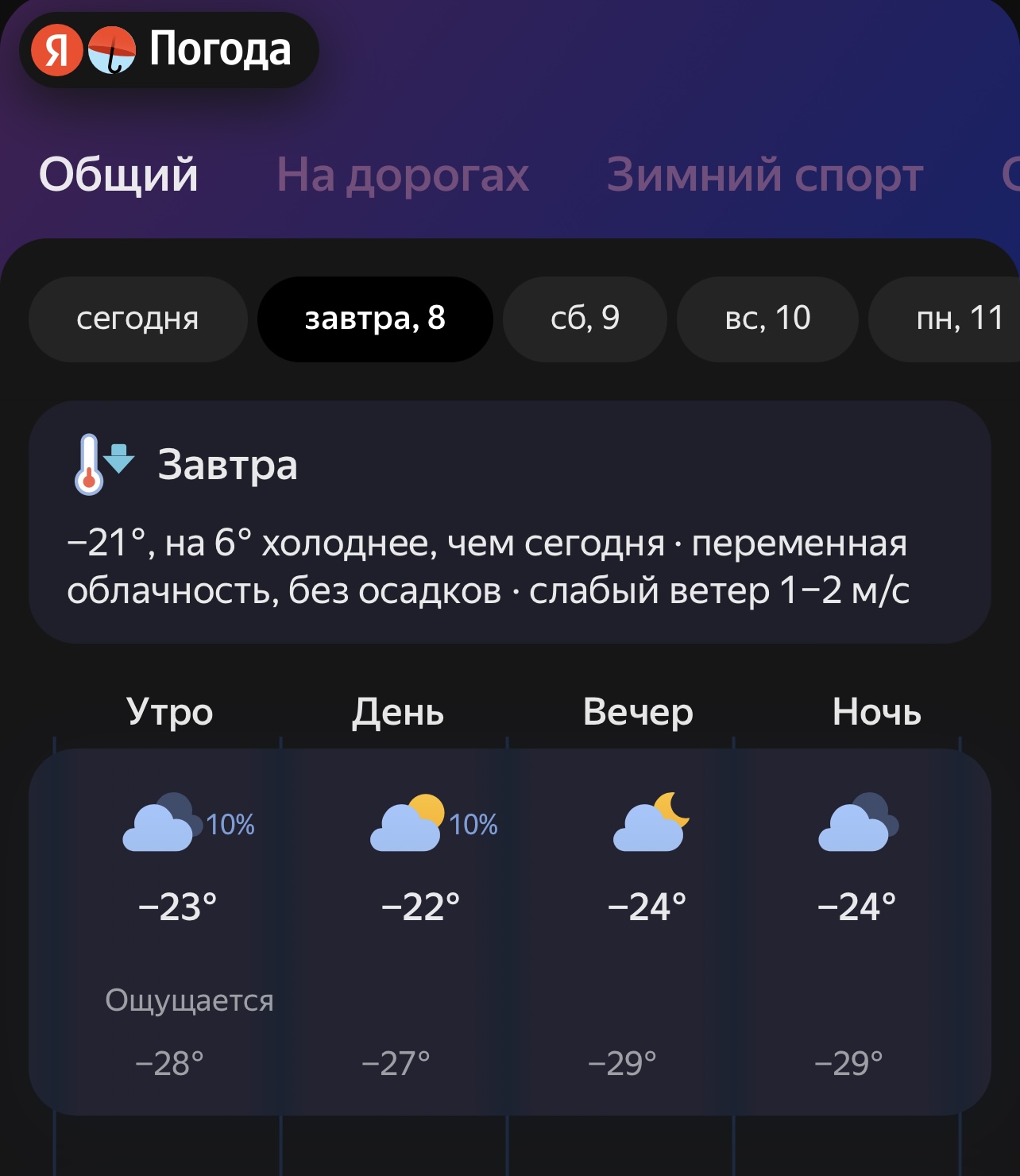
Task: Show forecast for вс, 10
Action: coord(767,319)
